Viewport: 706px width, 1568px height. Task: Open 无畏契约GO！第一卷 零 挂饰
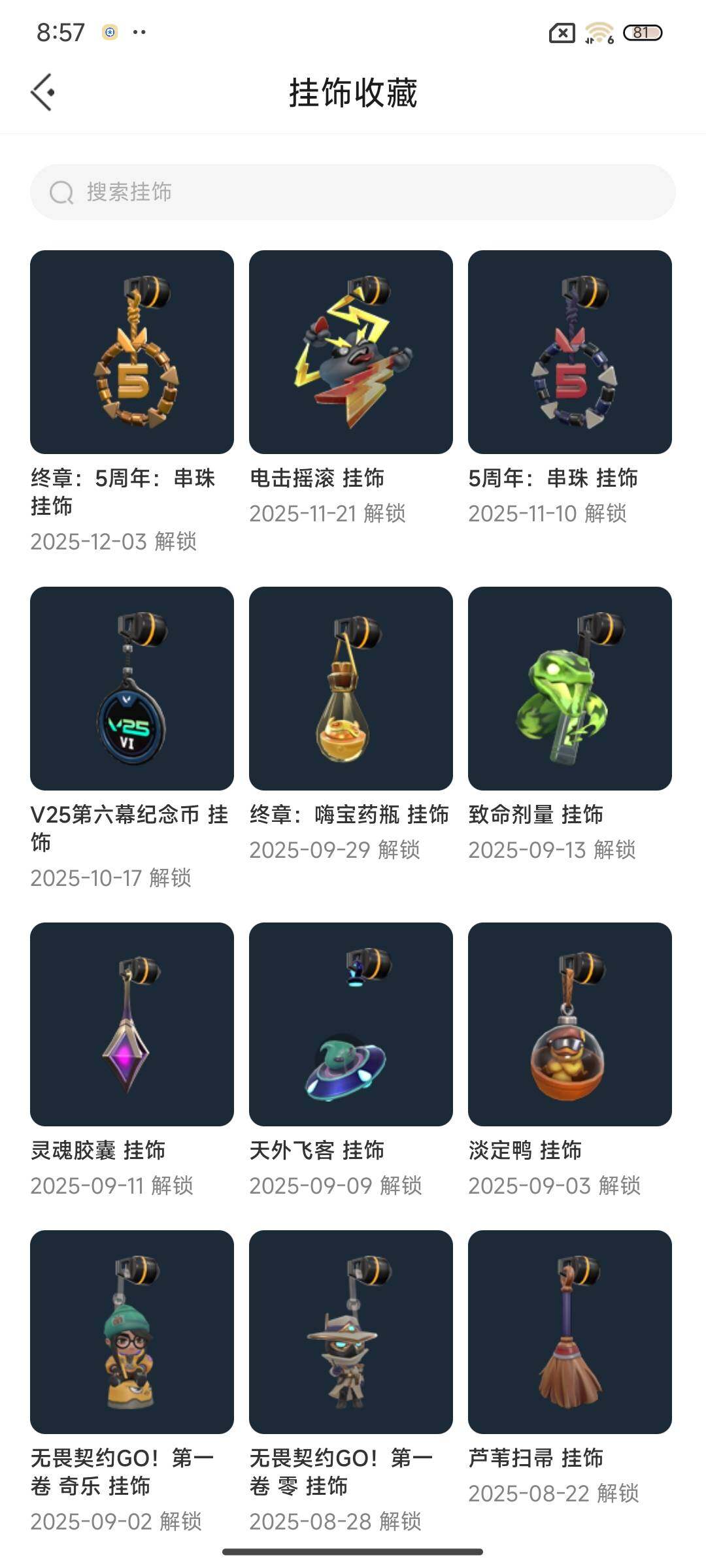point(351,1331)
